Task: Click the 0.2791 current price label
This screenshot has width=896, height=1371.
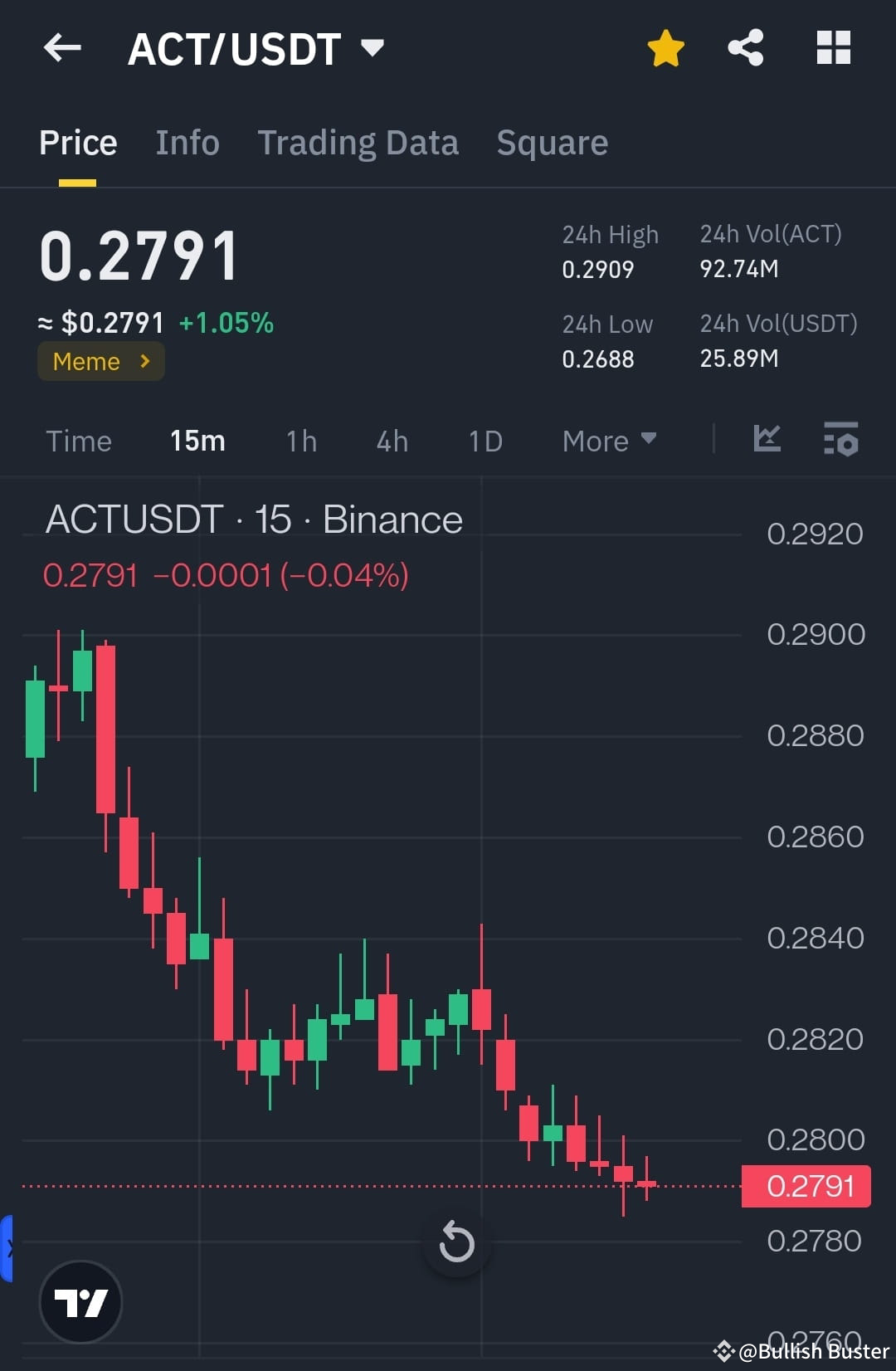Action: 805,1185
